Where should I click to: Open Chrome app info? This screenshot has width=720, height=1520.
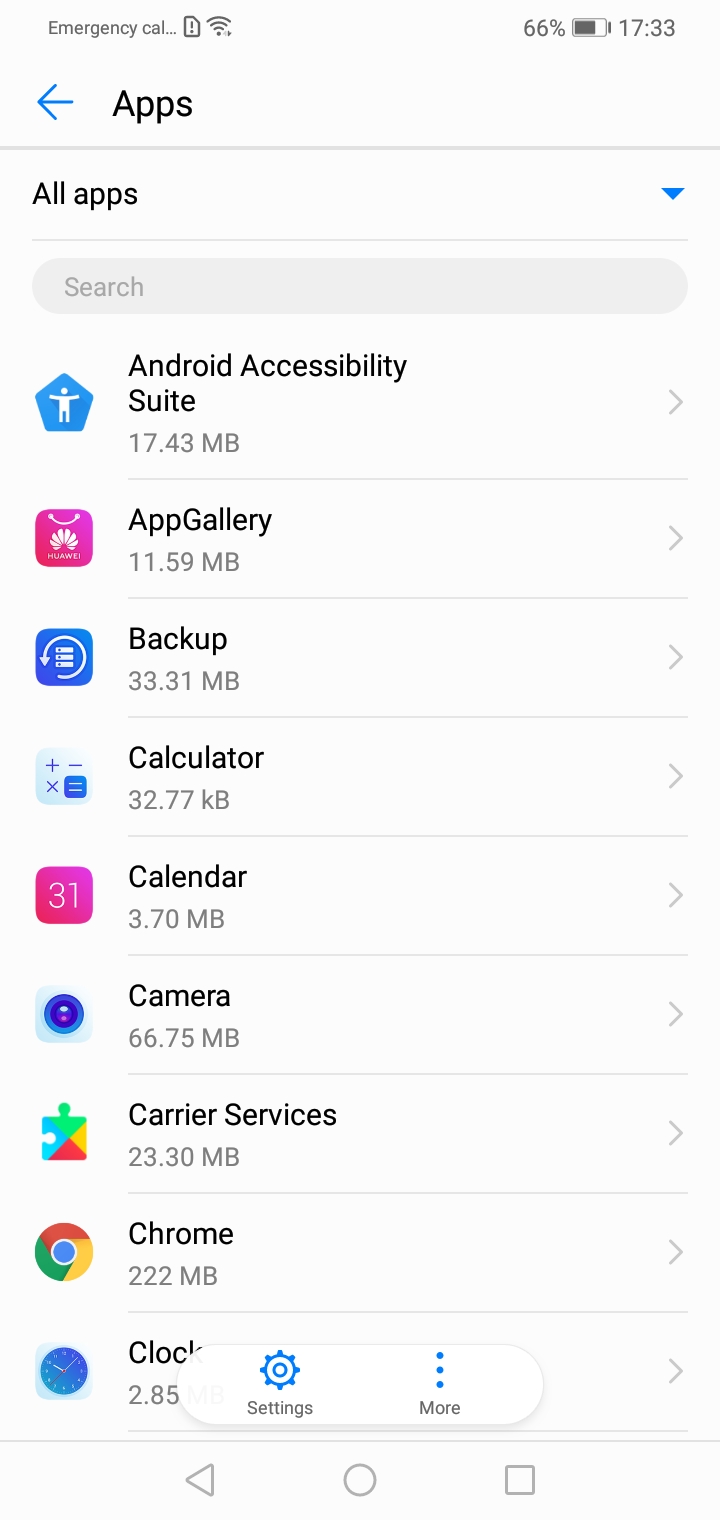(360, 1253)
